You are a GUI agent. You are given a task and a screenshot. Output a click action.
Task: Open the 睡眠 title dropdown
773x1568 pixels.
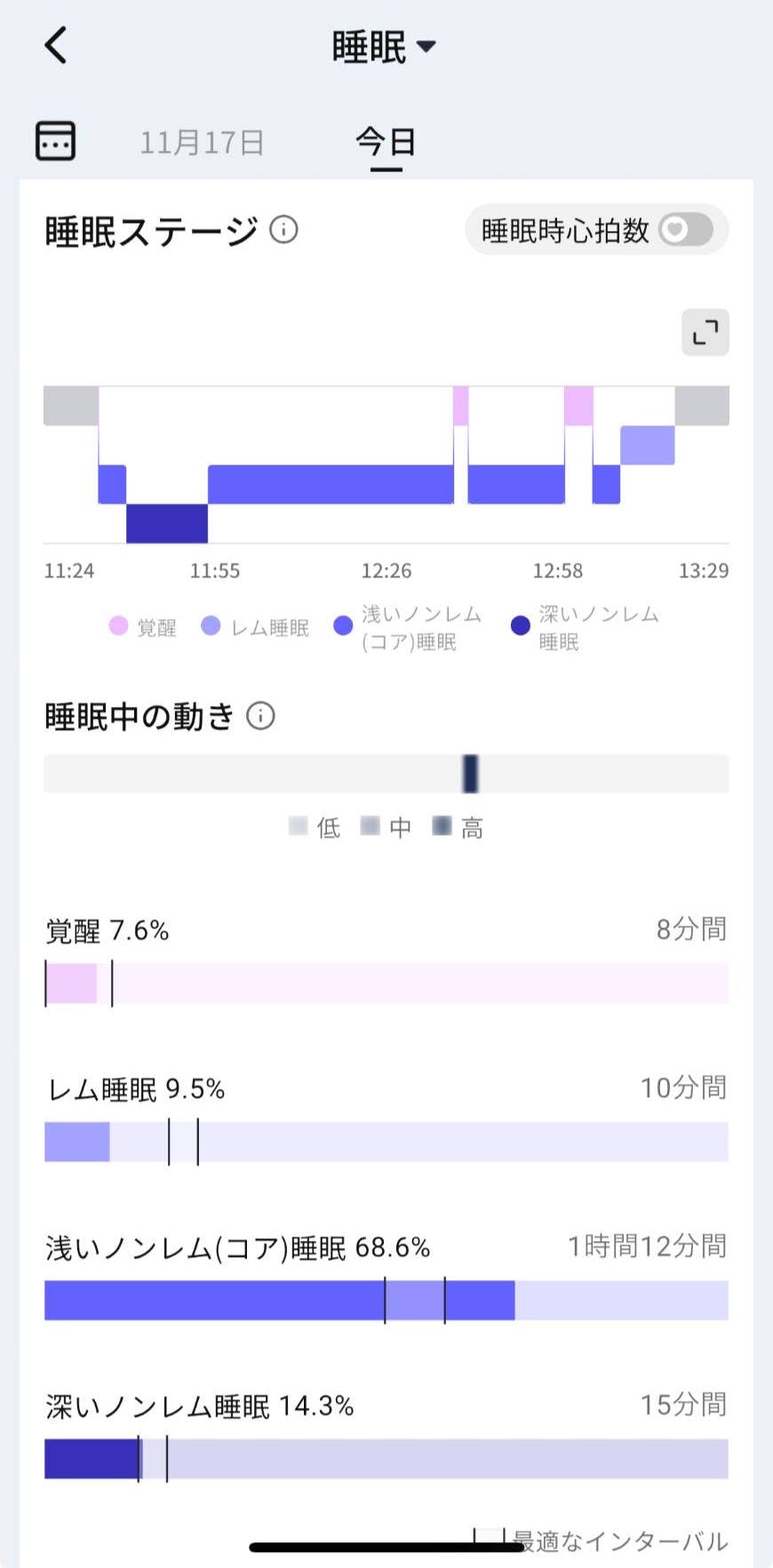[x=384, y=46]
